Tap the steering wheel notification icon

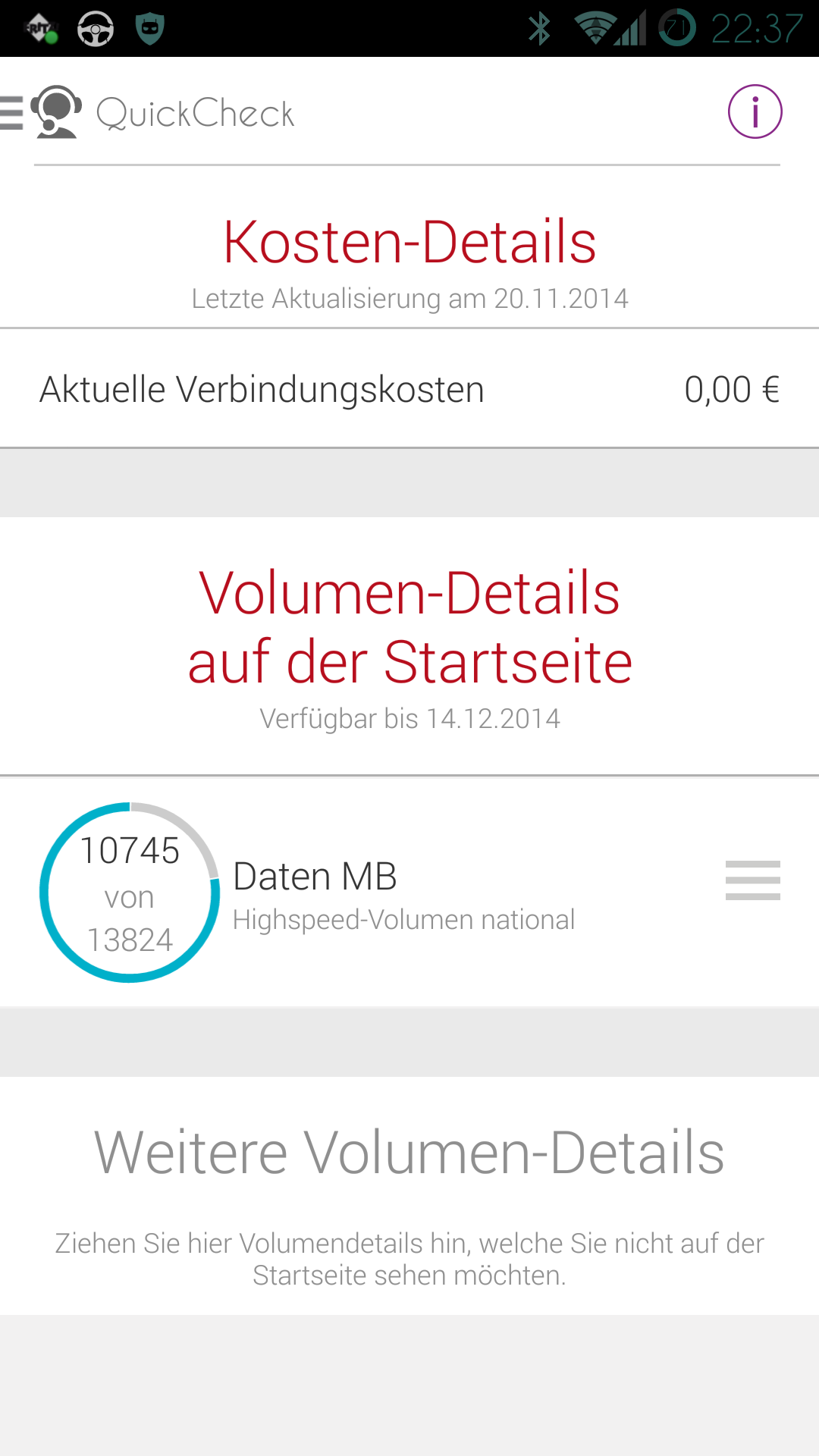tap(96, 29)
